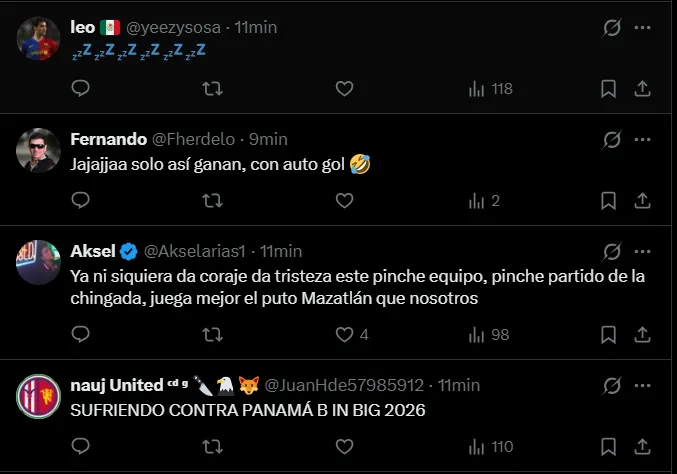The image size is (677, 474).
Task: Open Fernando's profile picture
Action: click(37, 150)
